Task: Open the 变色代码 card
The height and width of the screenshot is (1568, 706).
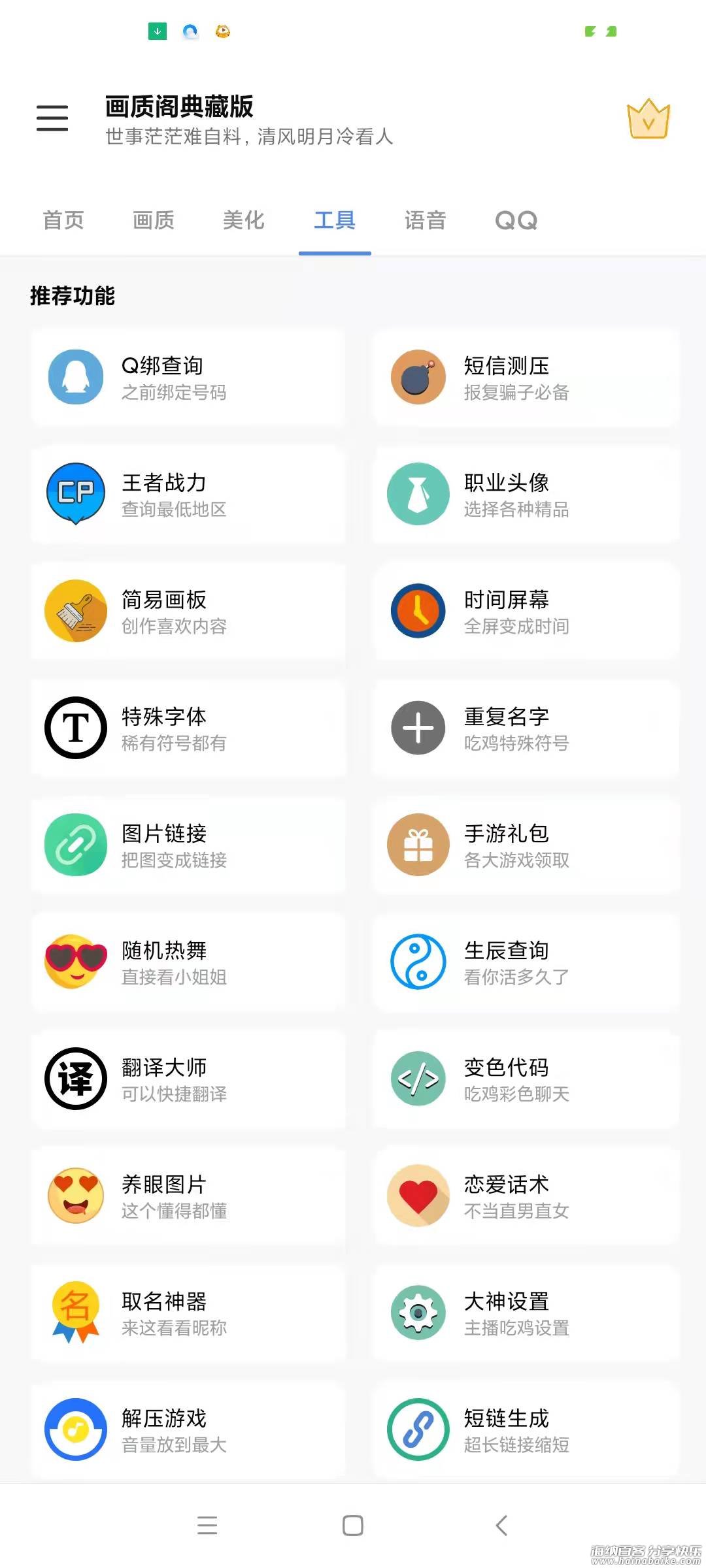Action: (526, 1079)
